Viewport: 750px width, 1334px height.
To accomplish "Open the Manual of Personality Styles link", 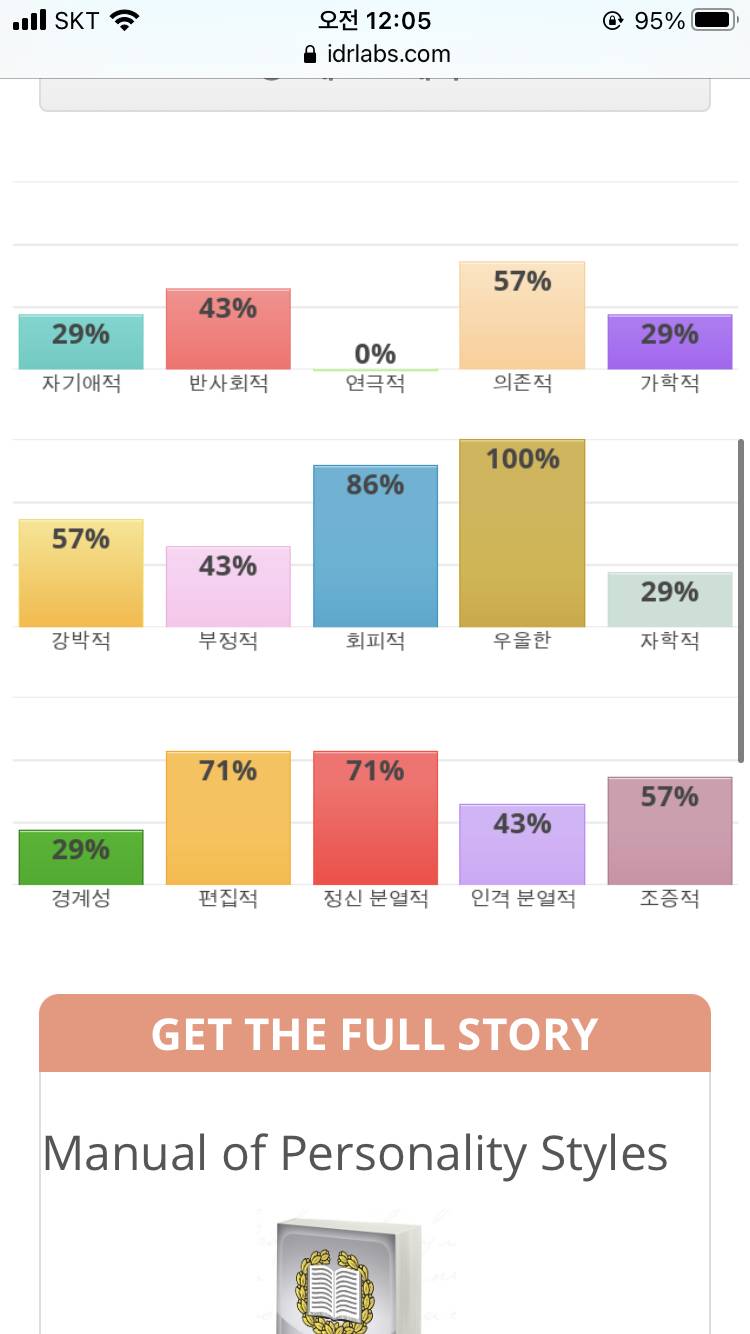I will (355, 1152).
